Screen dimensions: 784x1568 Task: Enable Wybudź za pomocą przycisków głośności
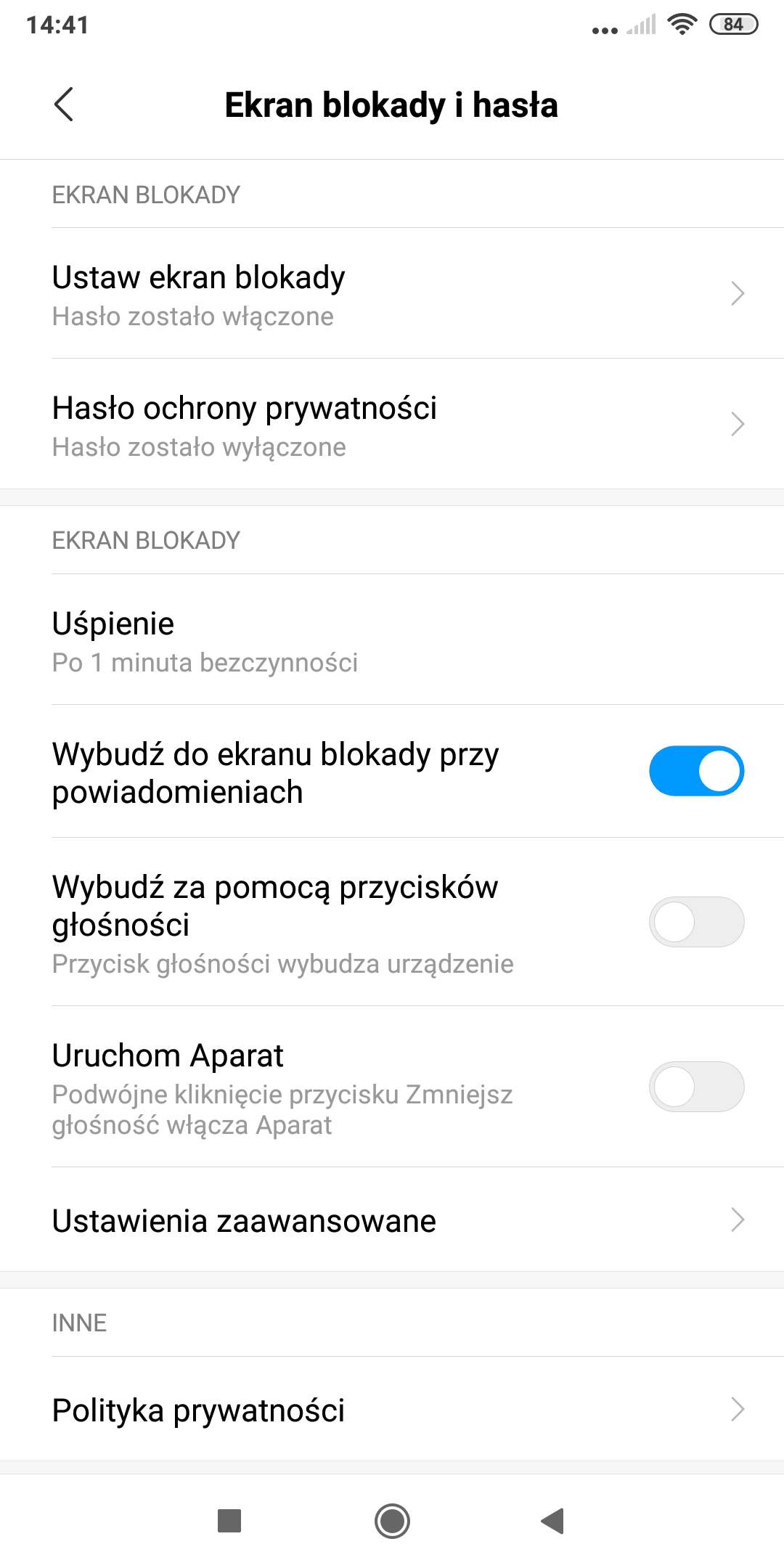tap(695, 922)
